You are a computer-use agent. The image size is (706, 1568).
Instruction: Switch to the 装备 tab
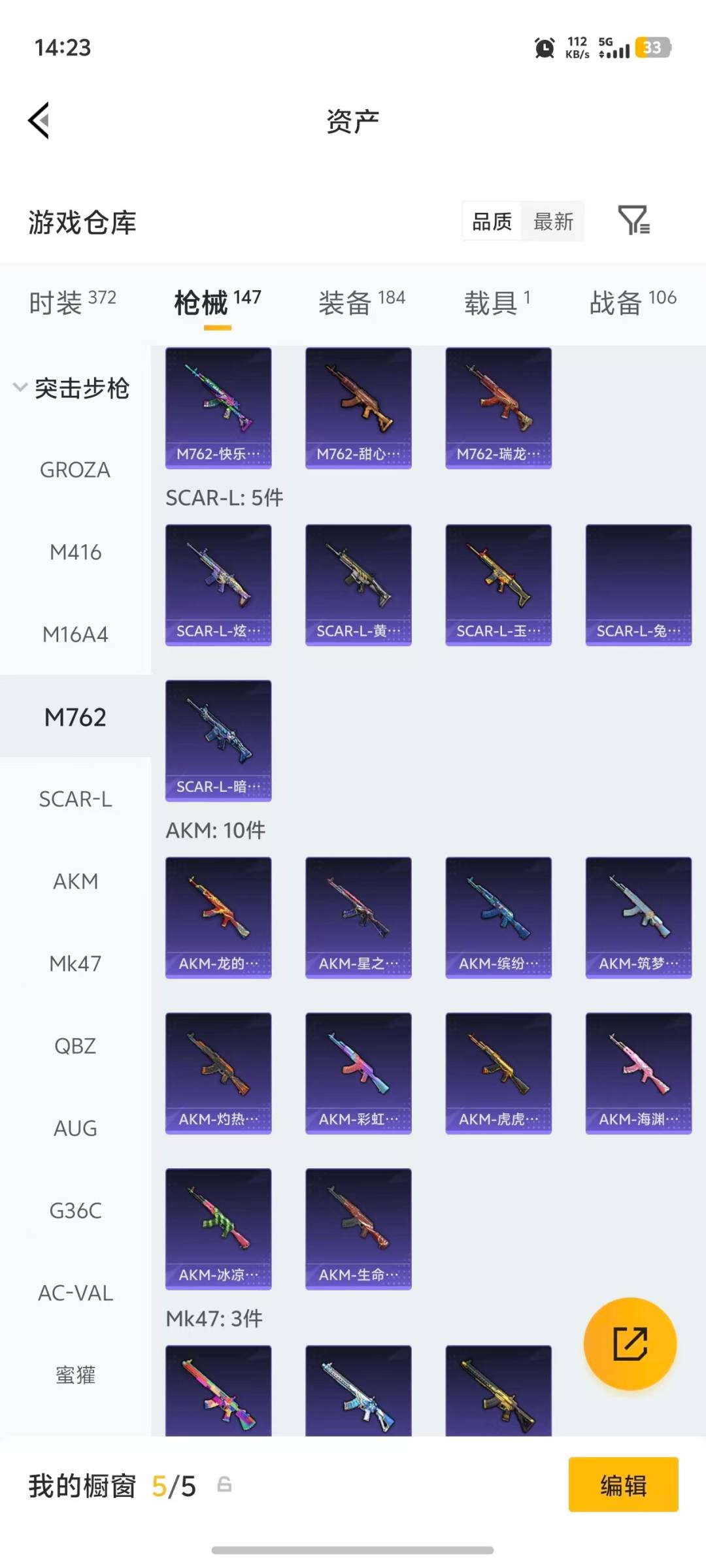click(362, 302)
